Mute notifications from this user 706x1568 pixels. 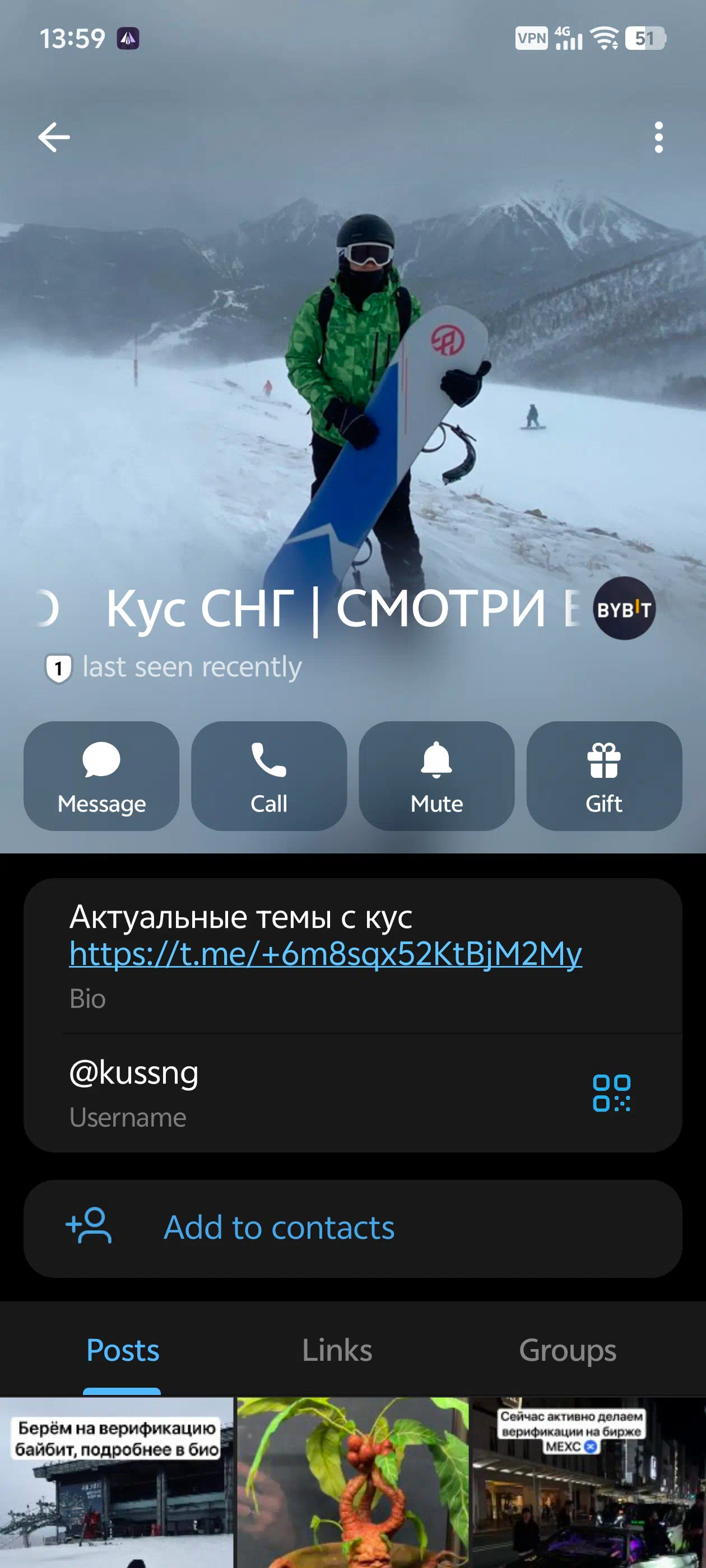pyautogui.click(x=436, y=776)
